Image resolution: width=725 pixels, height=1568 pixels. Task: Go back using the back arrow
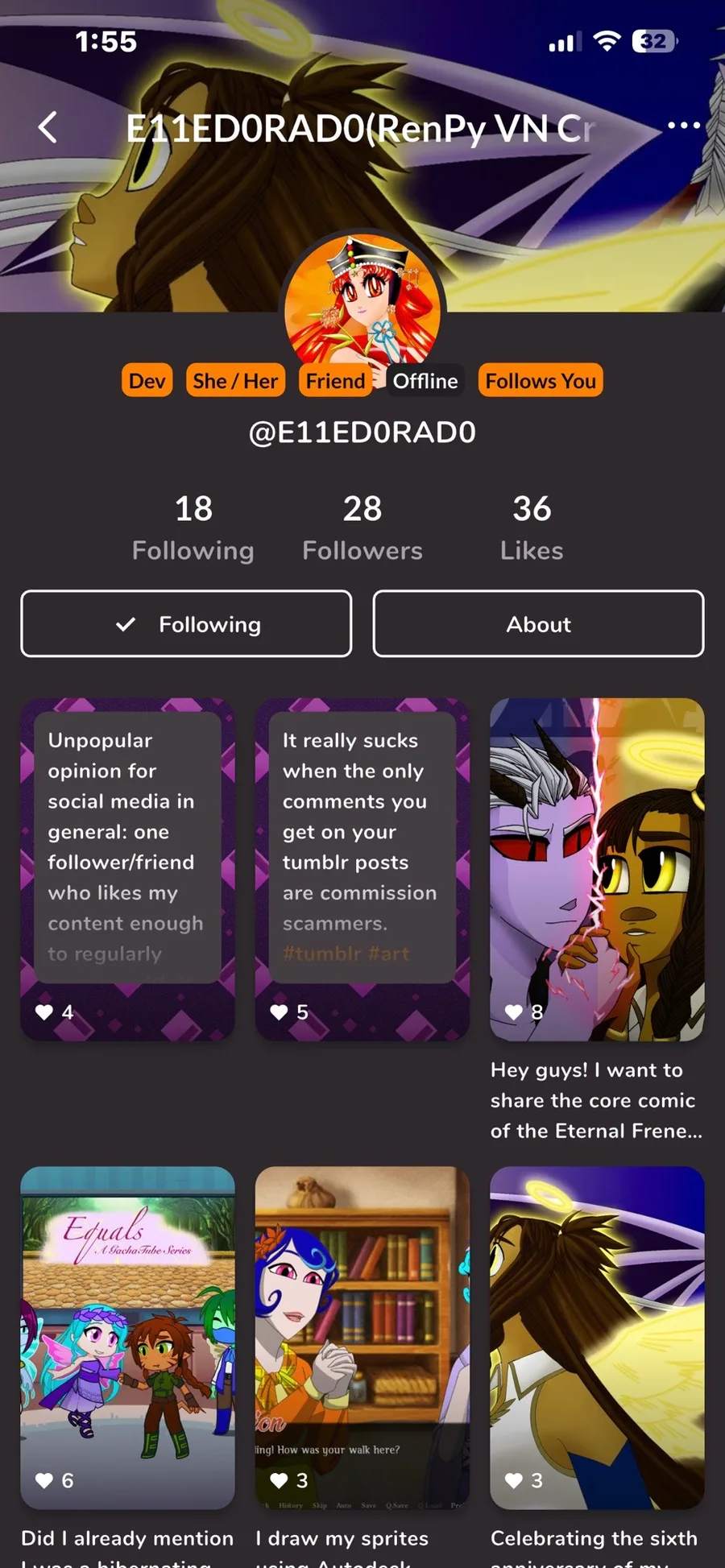click(48, 127)
